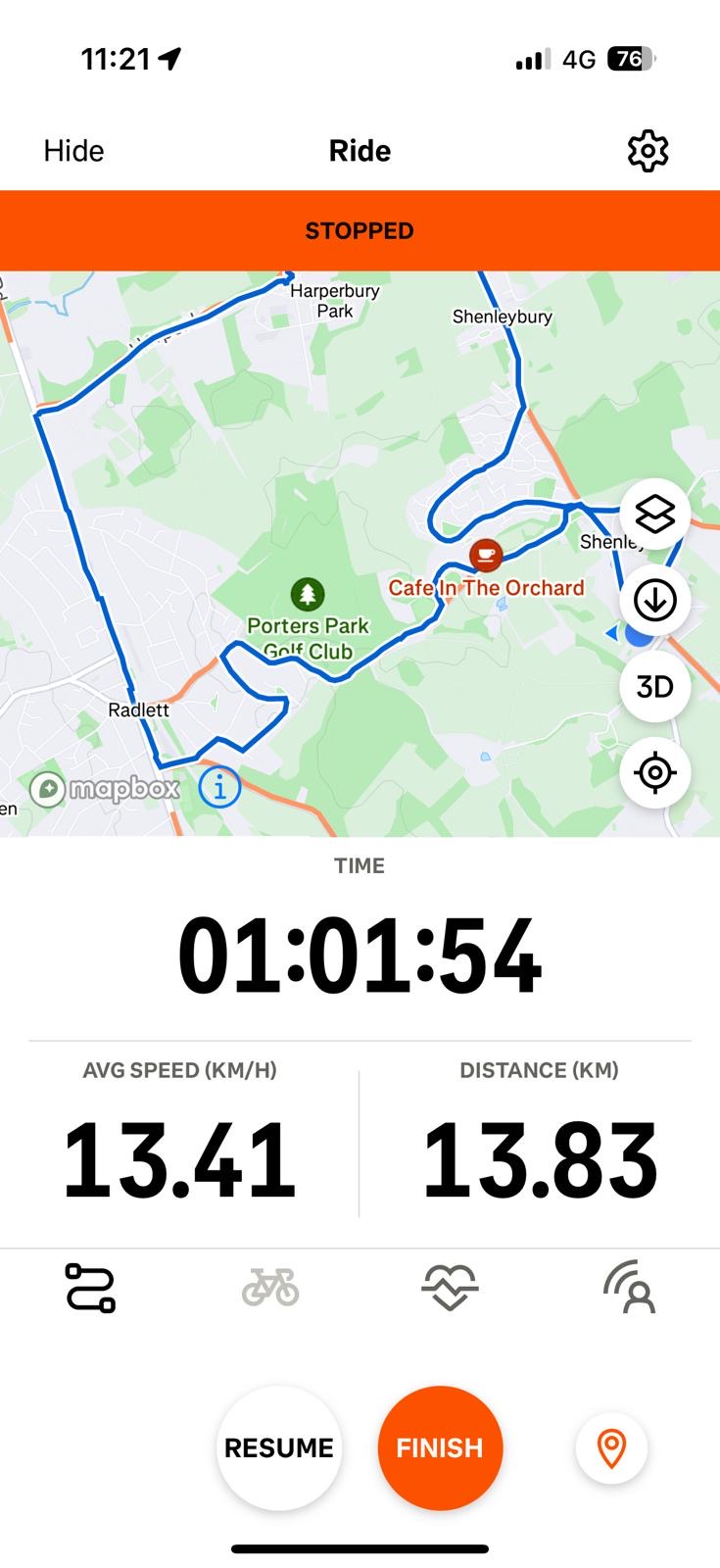
Task: Switch the map to 3D view
Action: coord(654,686)
